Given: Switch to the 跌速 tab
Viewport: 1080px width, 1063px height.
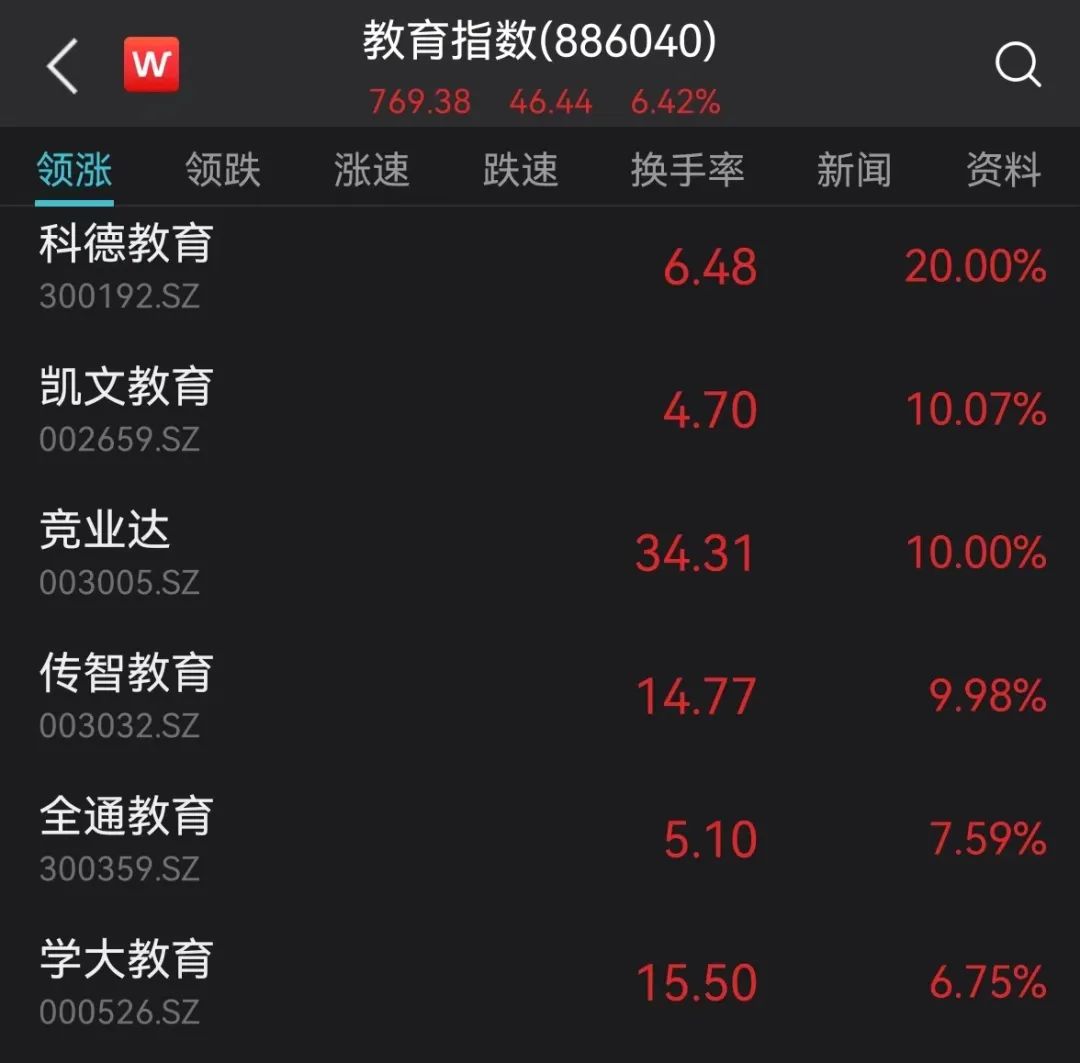Looking at the screenshot, I should coord(520,171).
